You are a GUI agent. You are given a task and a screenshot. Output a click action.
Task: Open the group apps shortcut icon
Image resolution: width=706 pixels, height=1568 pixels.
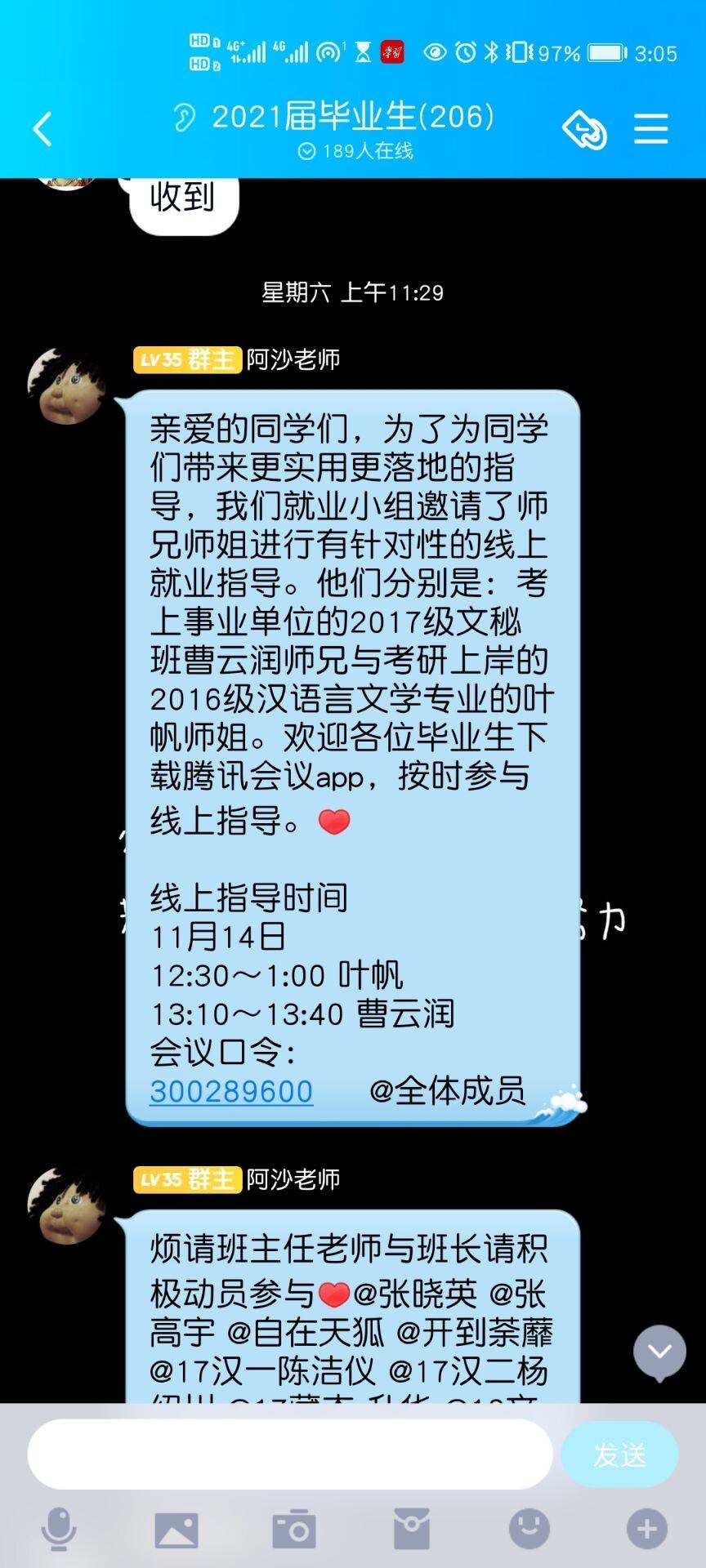pos(584,129)
